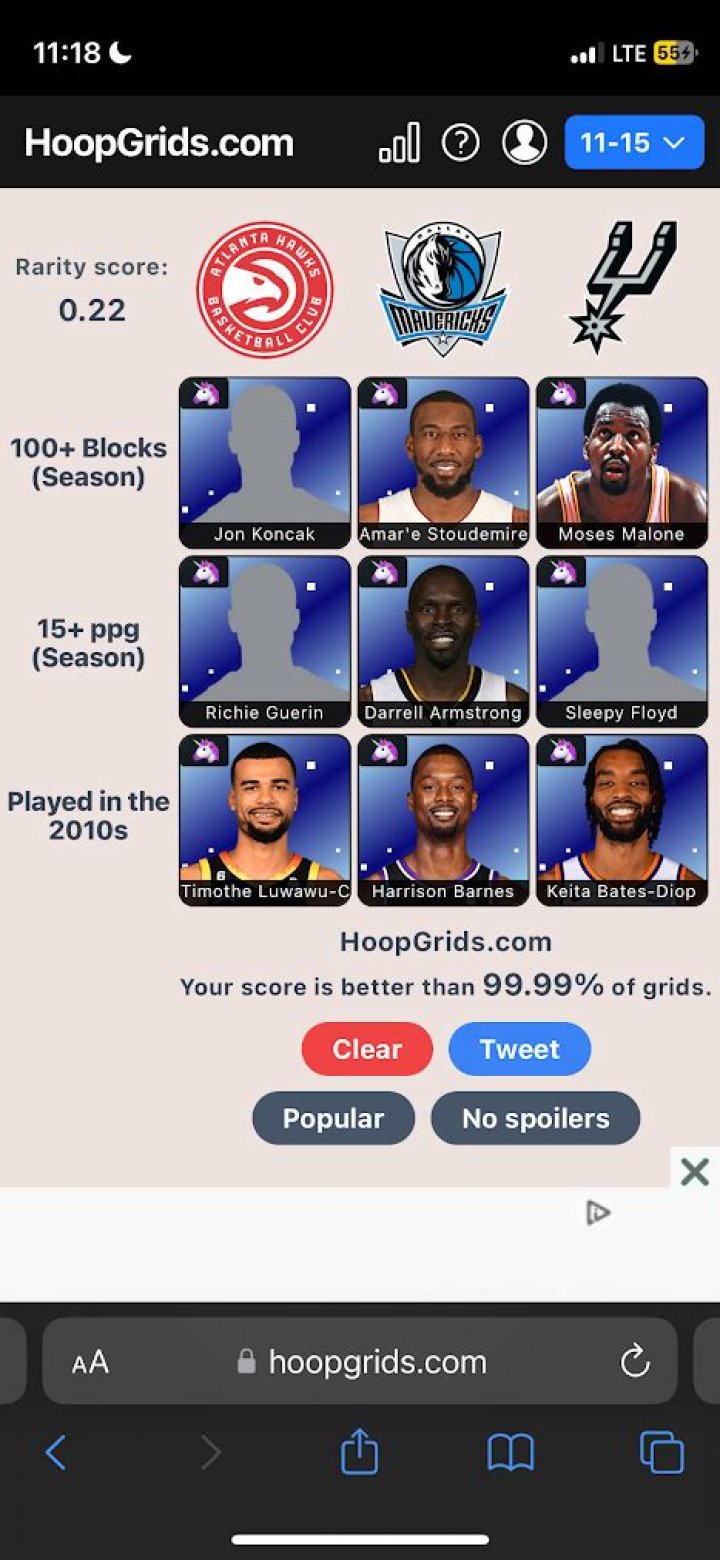Share the score via the Tweet button
720x1560 pixels.
pos(519,1049)
